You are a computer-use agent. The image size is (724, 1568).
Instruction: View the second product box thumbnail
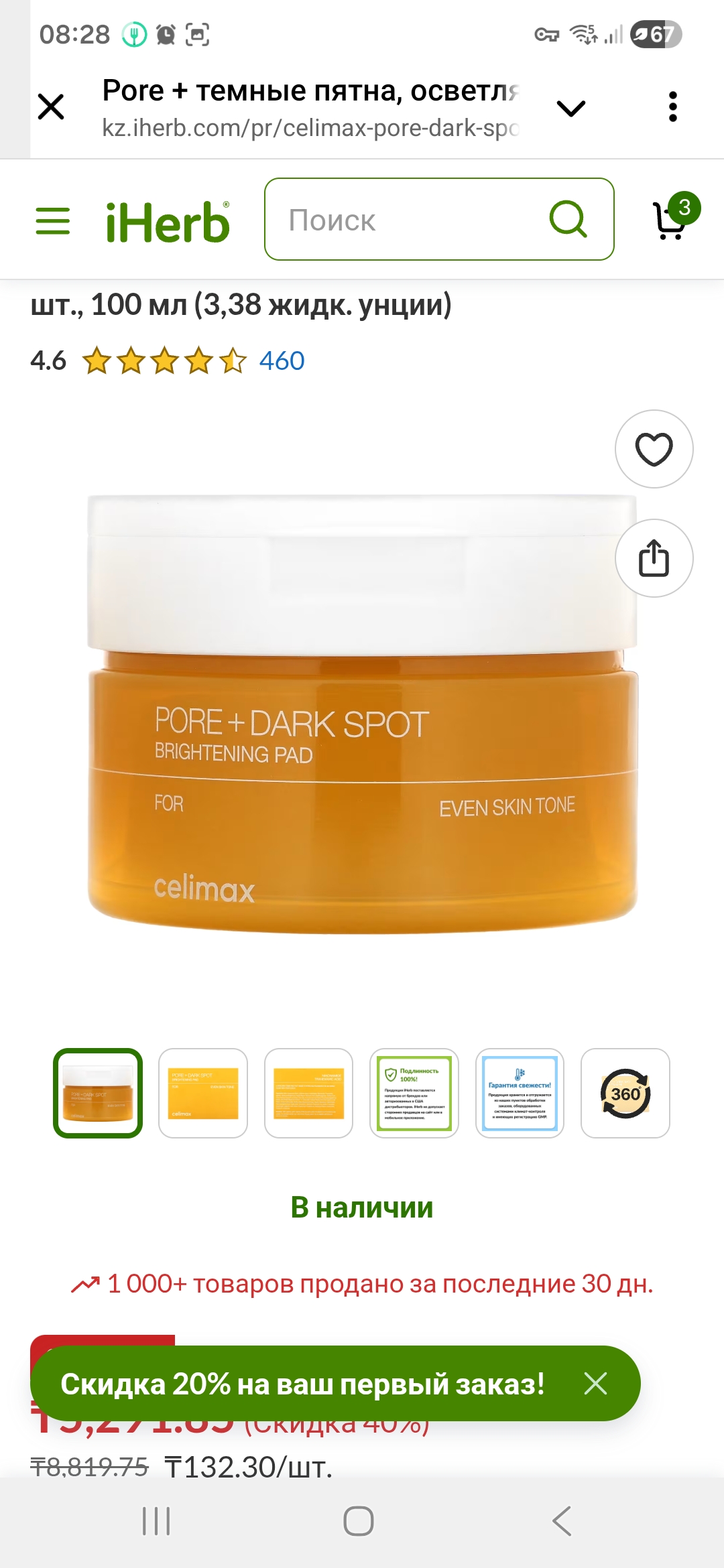click(203, 1093)
